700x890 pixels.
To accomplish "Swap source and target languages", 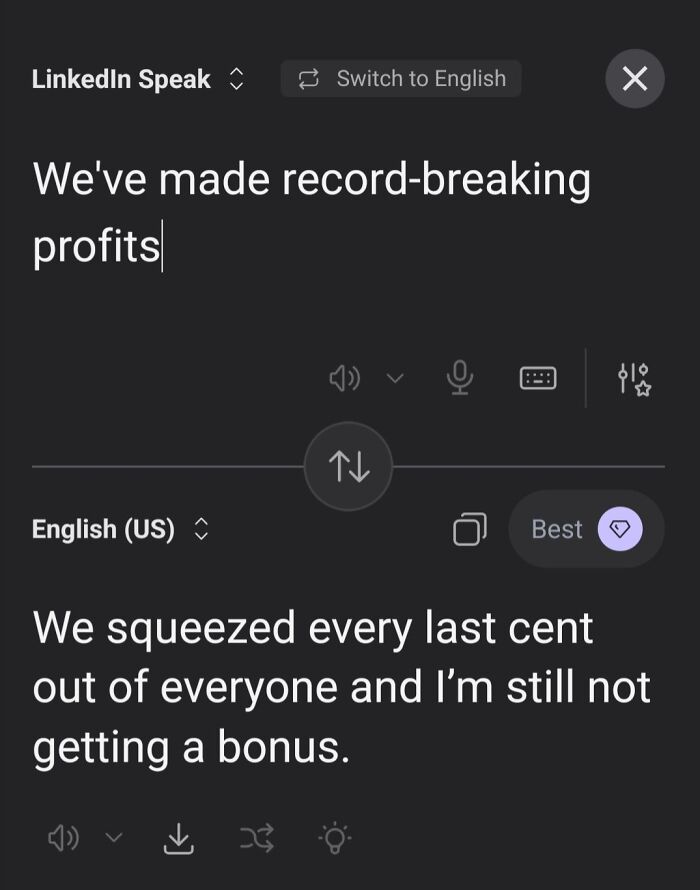I will (348, 467).
